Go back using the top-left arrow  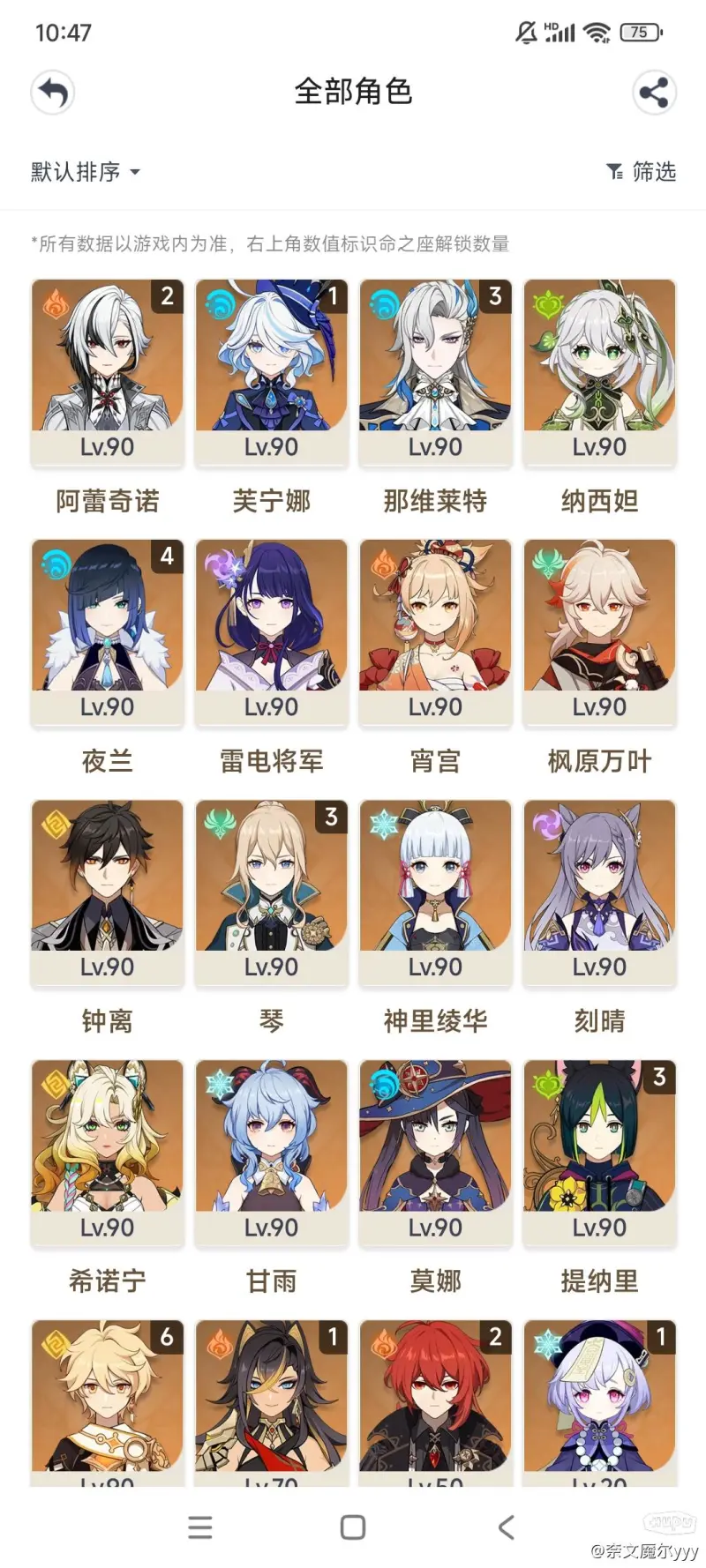pyautogui.click(x=52, y=93)
